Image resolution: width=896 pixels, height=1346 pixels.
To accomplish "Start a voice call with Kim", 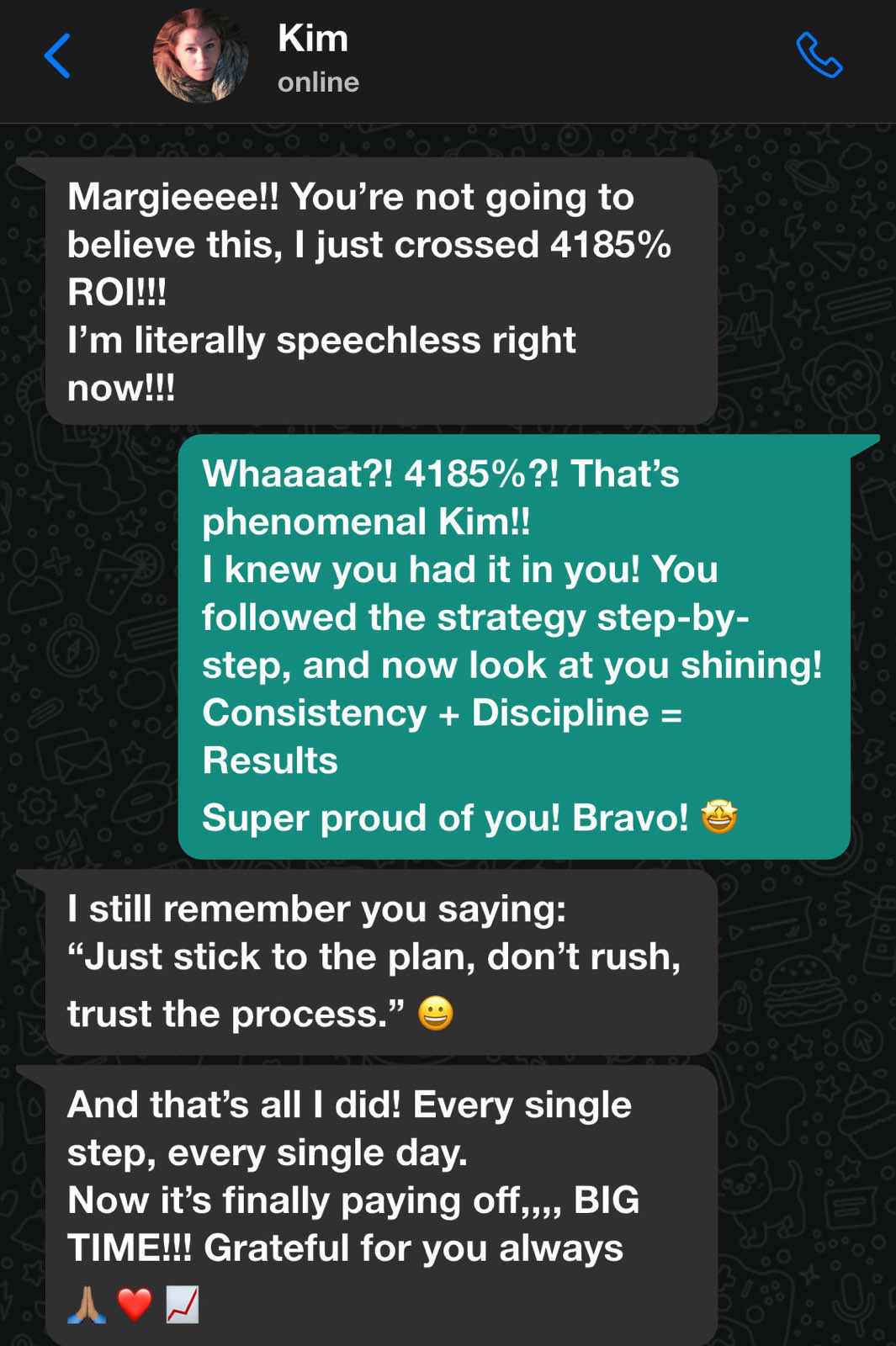I will (x=819, y=56).
